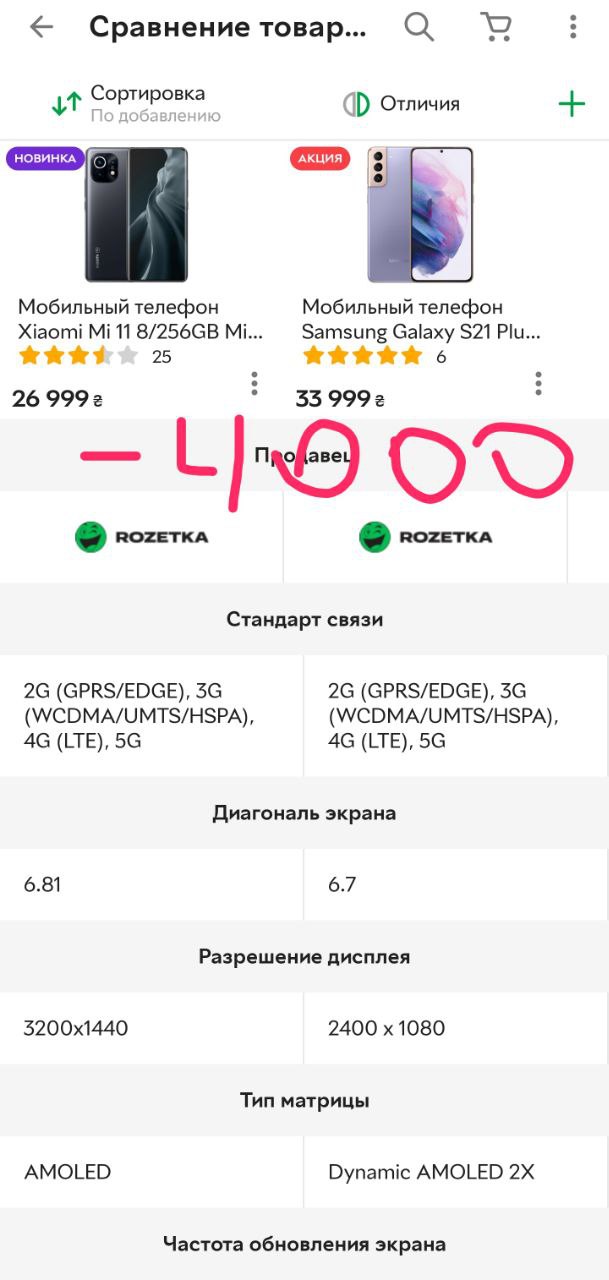Open options menu for Samsung Galaxy S21

point(539,383)
